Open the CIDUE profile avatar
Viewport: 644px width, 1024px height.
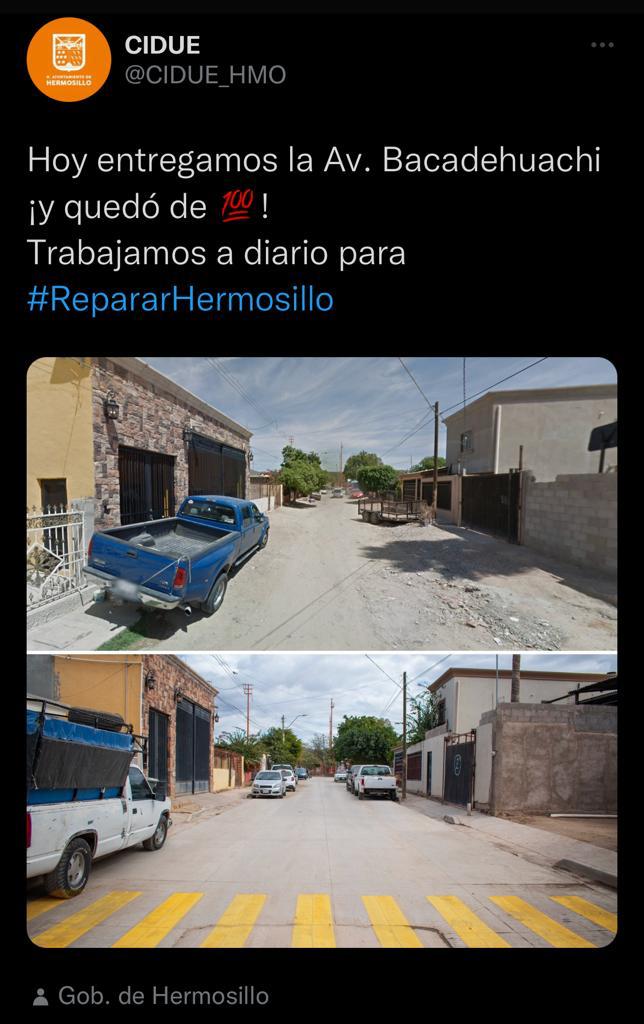click(68, 59)
